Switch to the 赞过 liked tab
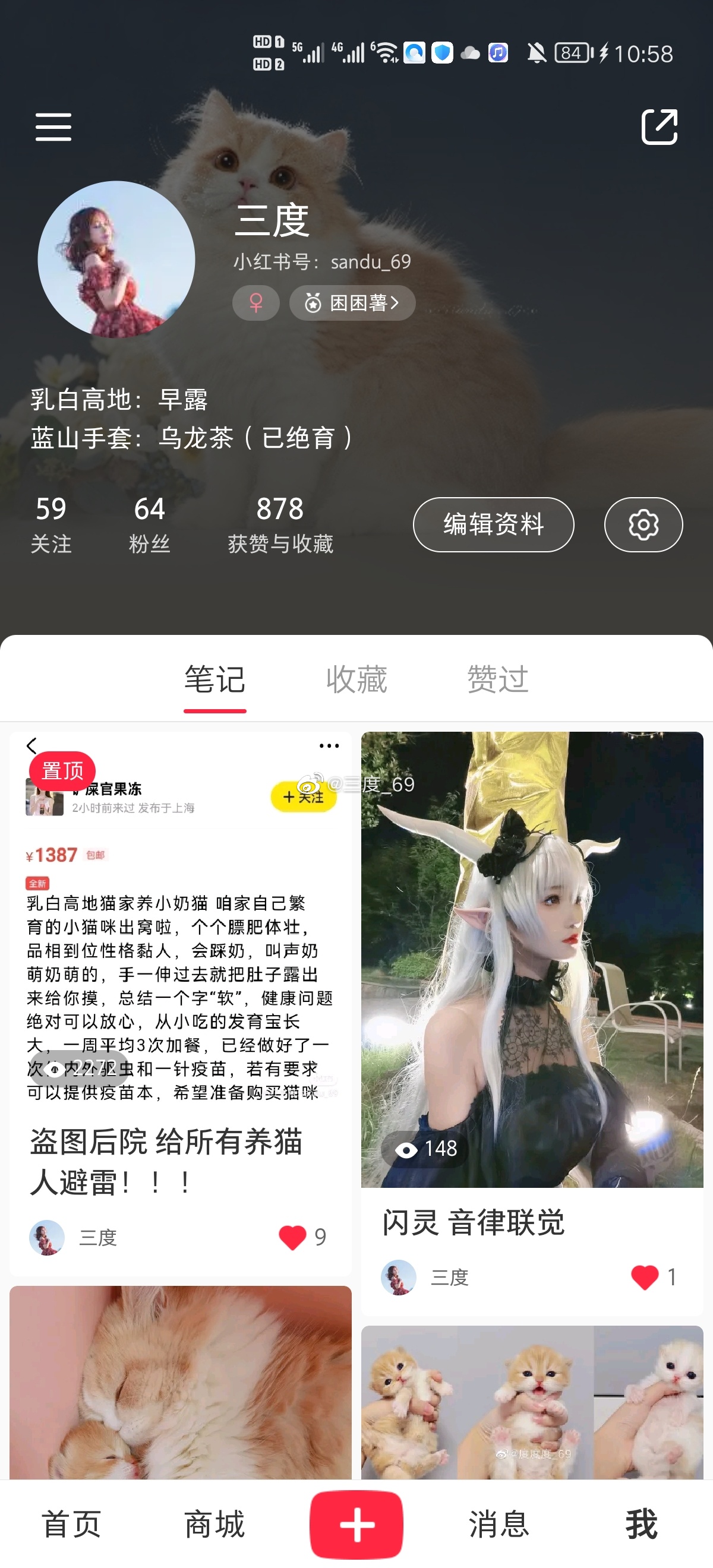Viewport: 713px width, 1568px height. tap(498, 679)
